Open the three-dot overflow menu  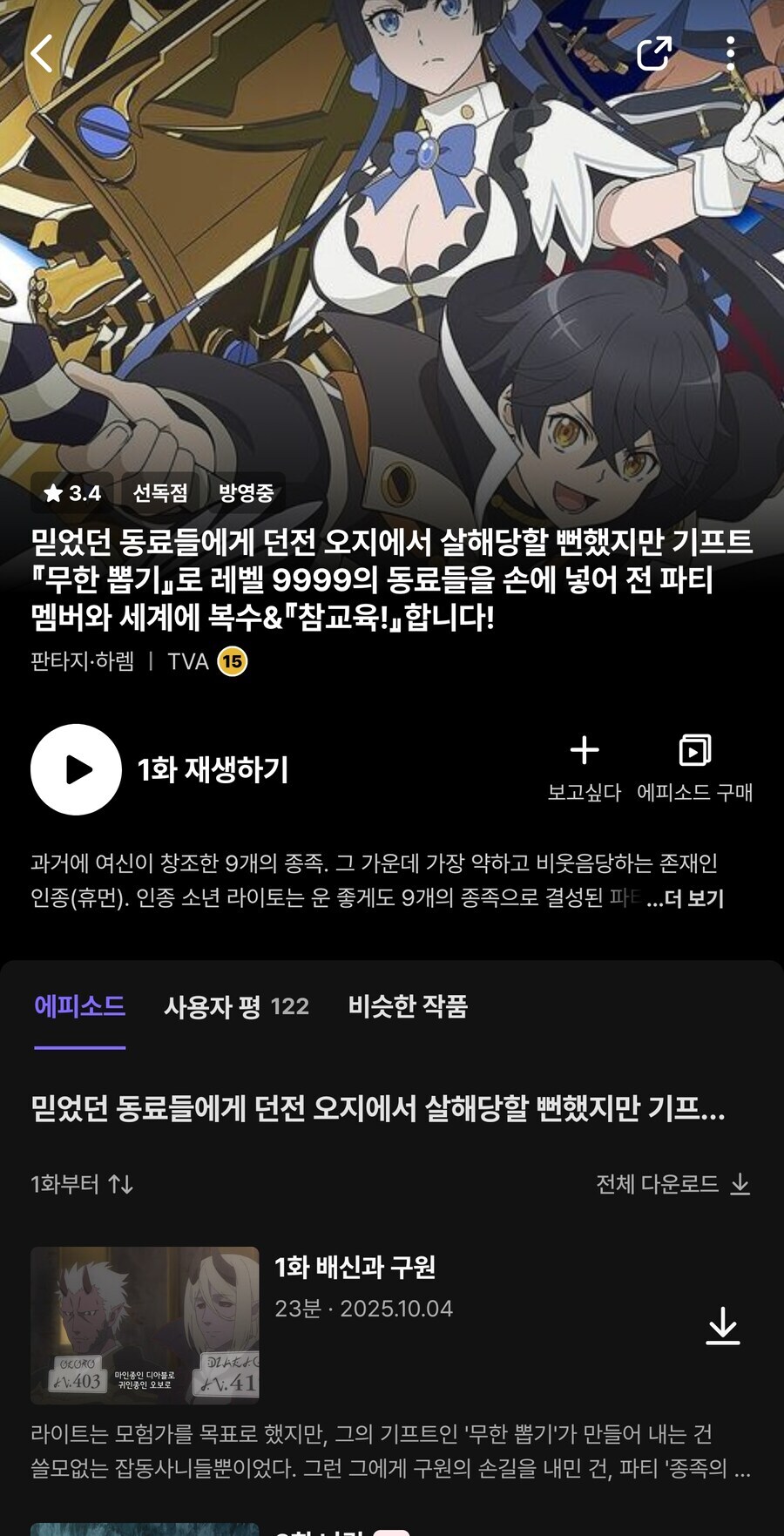click(730, 54)
